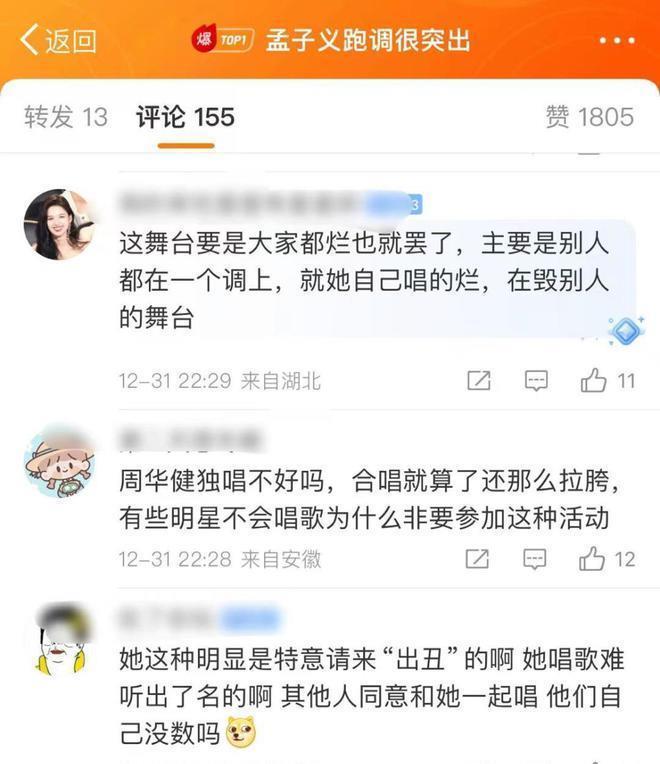Open the three-dot overflow menu
This screenshot has width=660, height=764.
pyautogui.click(x=617, y=41)
